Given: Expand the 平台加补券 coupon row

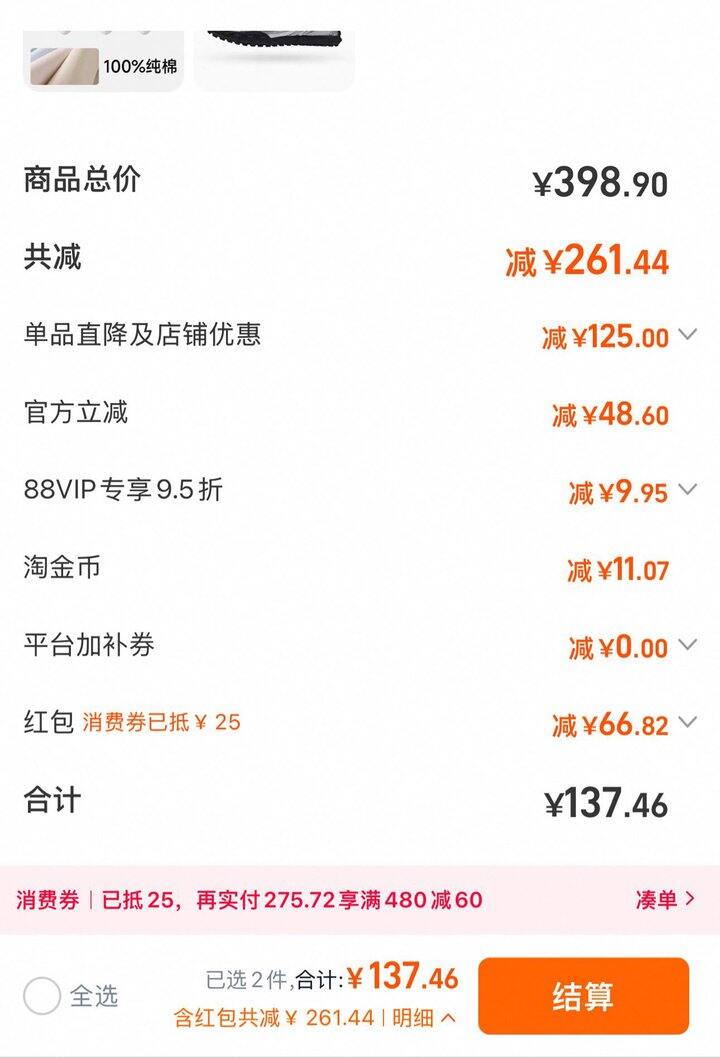Looking at the screenshot, I should point(687,646).
